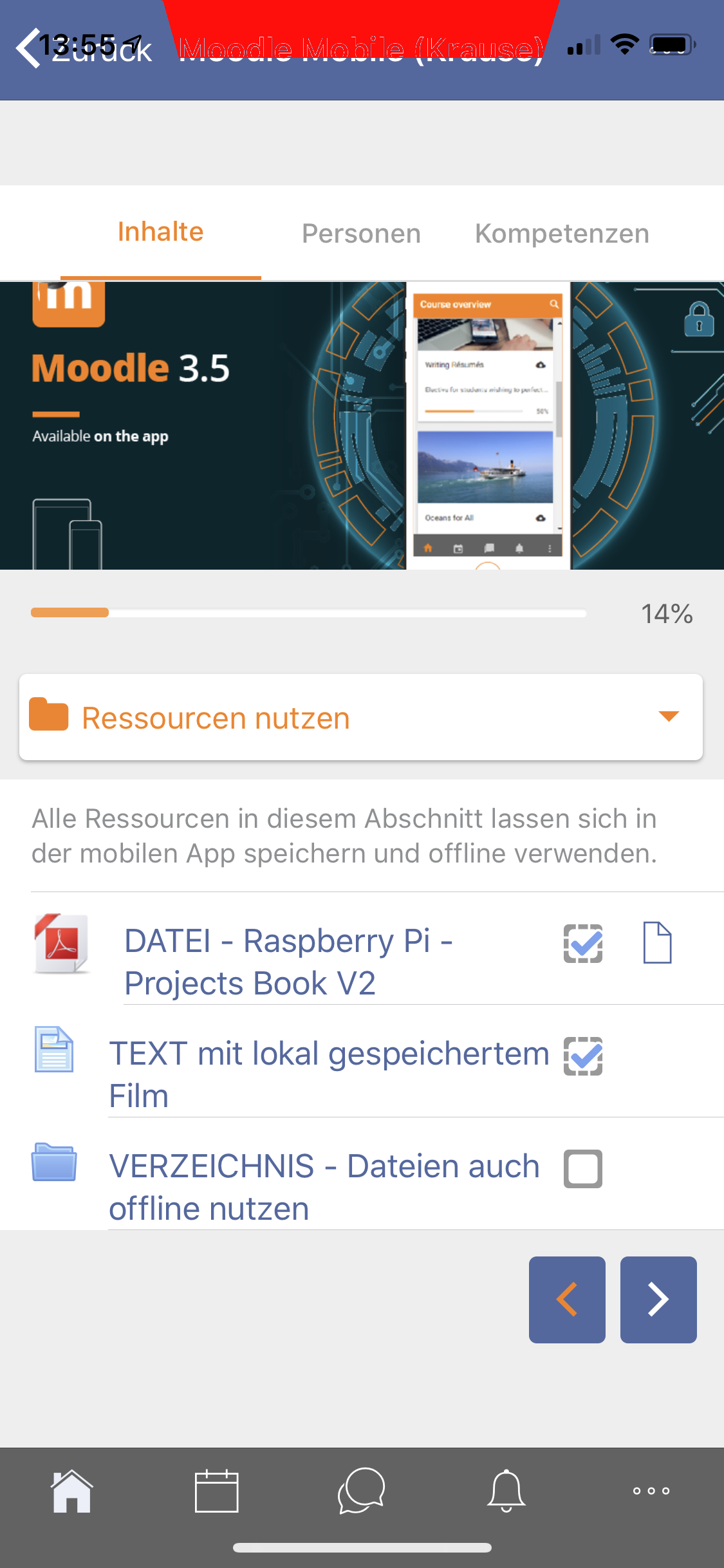This screenshot has width=724, height=1568.
Task: Uncheck completion box for Raspberry Pi file
Action: coord(583,944)
